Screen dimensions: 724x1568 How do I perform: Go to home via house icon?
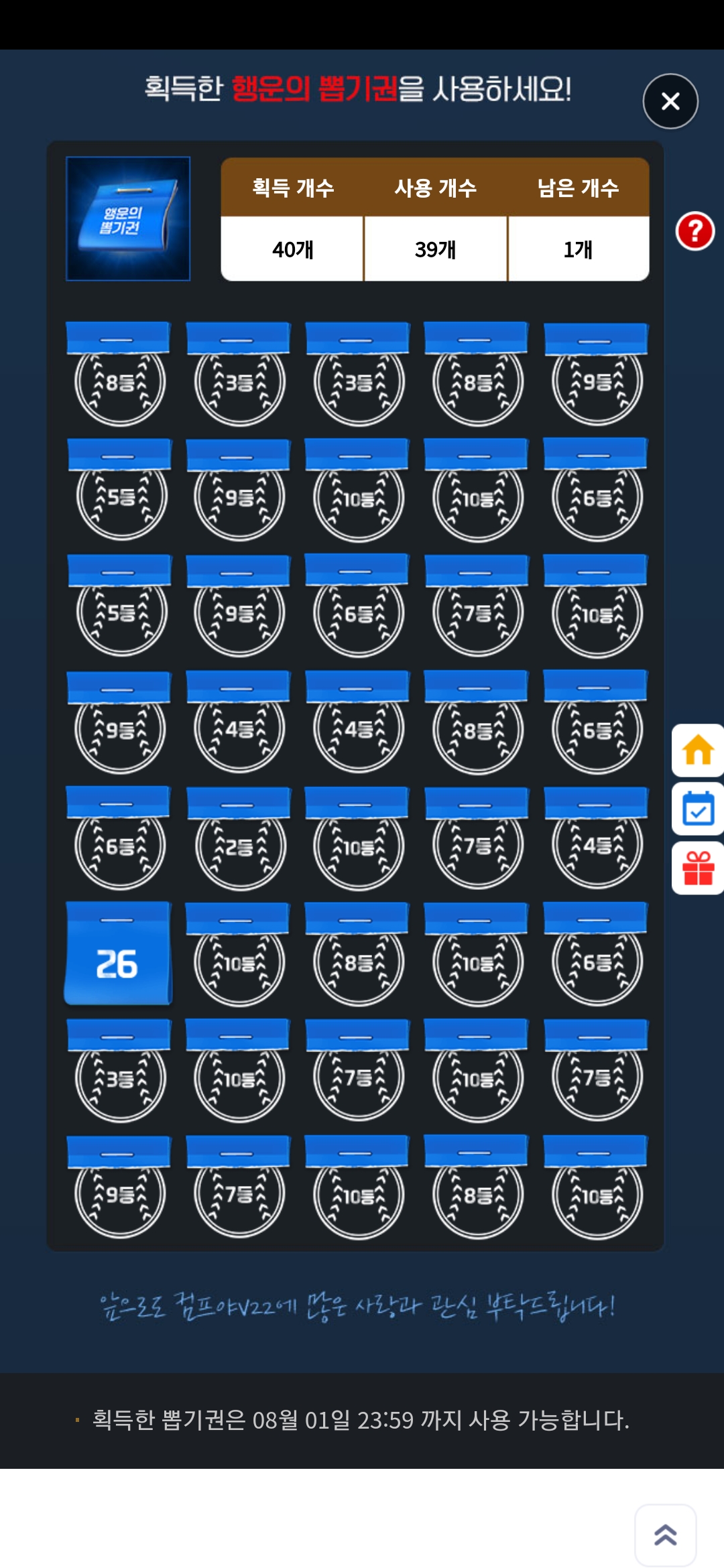698,750
